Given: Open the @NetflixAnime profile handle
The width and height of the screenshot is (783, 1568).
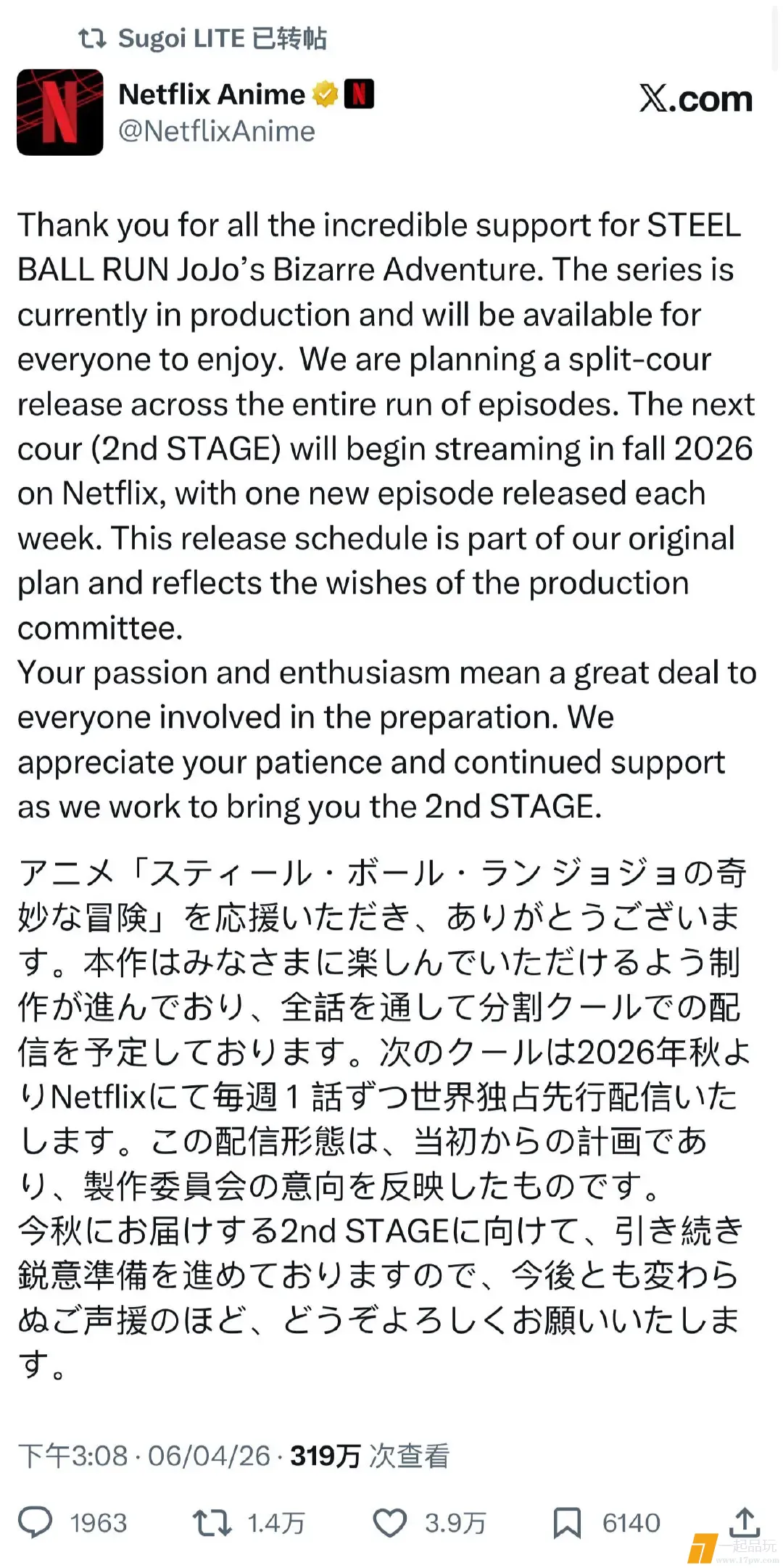Looking at the screenshot, I should click(216, 131).
